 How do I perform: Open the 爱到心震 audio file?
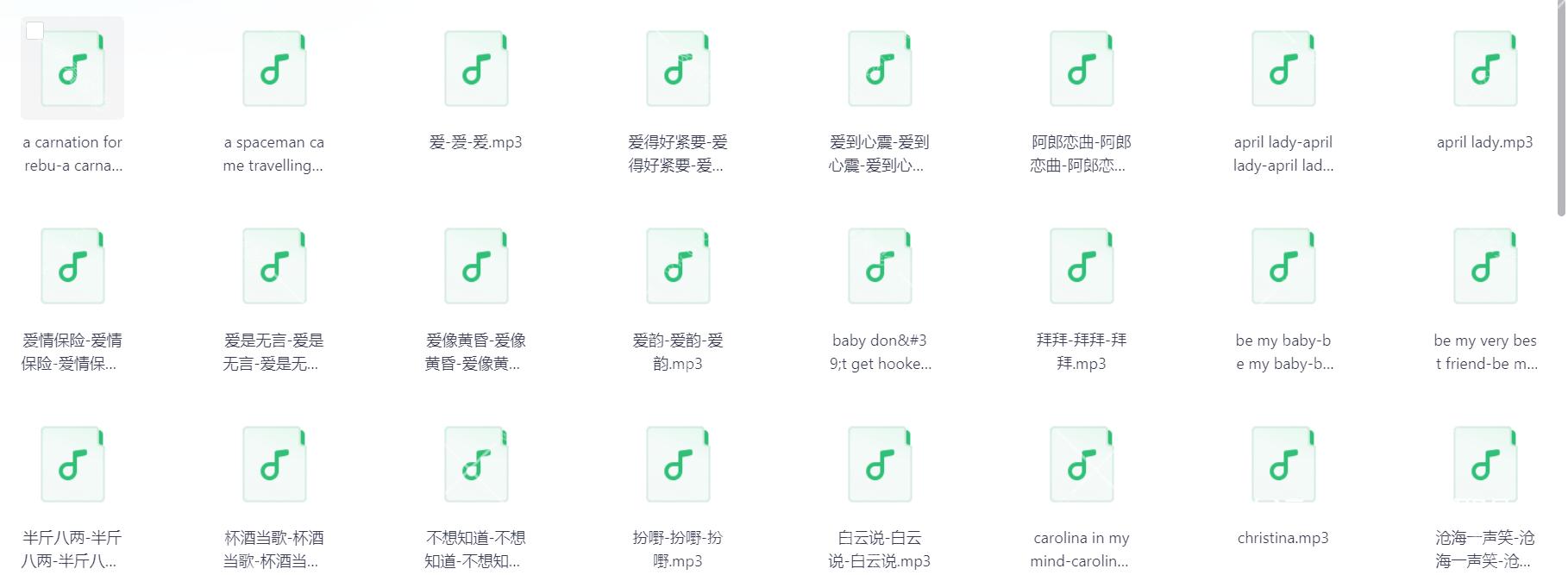click(x=880, y=69)
